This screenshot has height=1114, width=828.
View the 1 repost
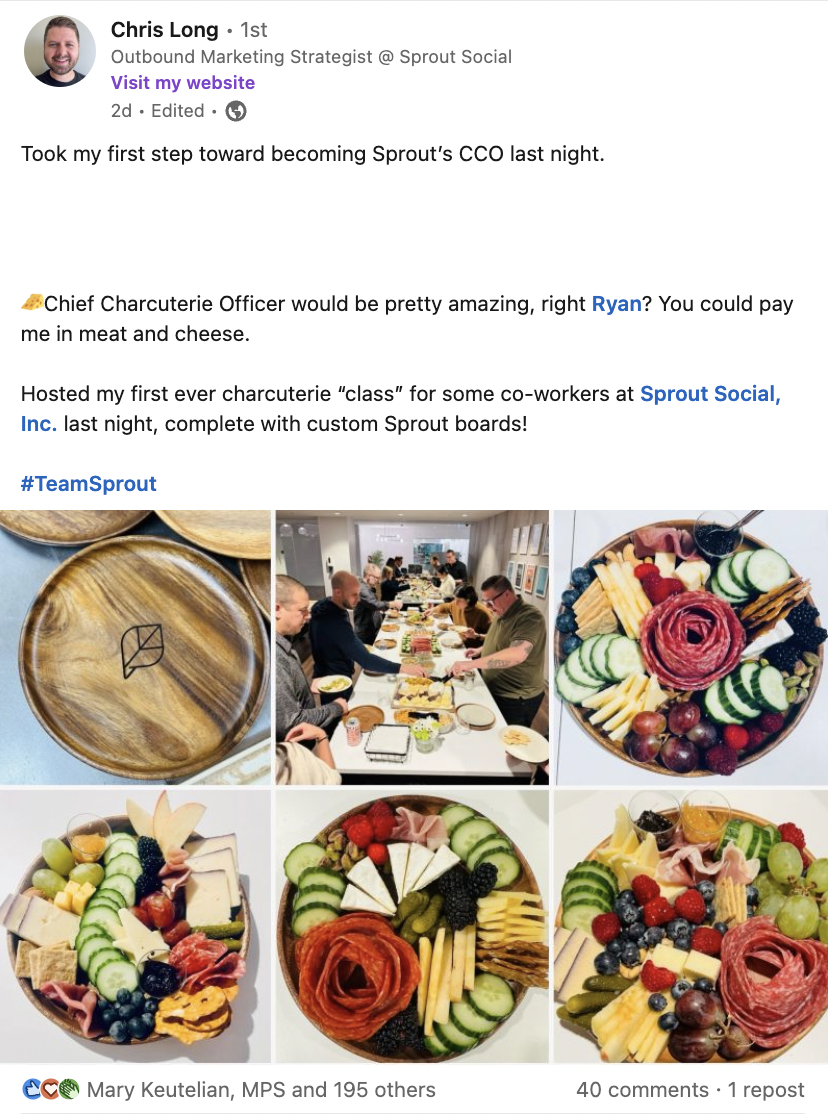click(766, 1090)
